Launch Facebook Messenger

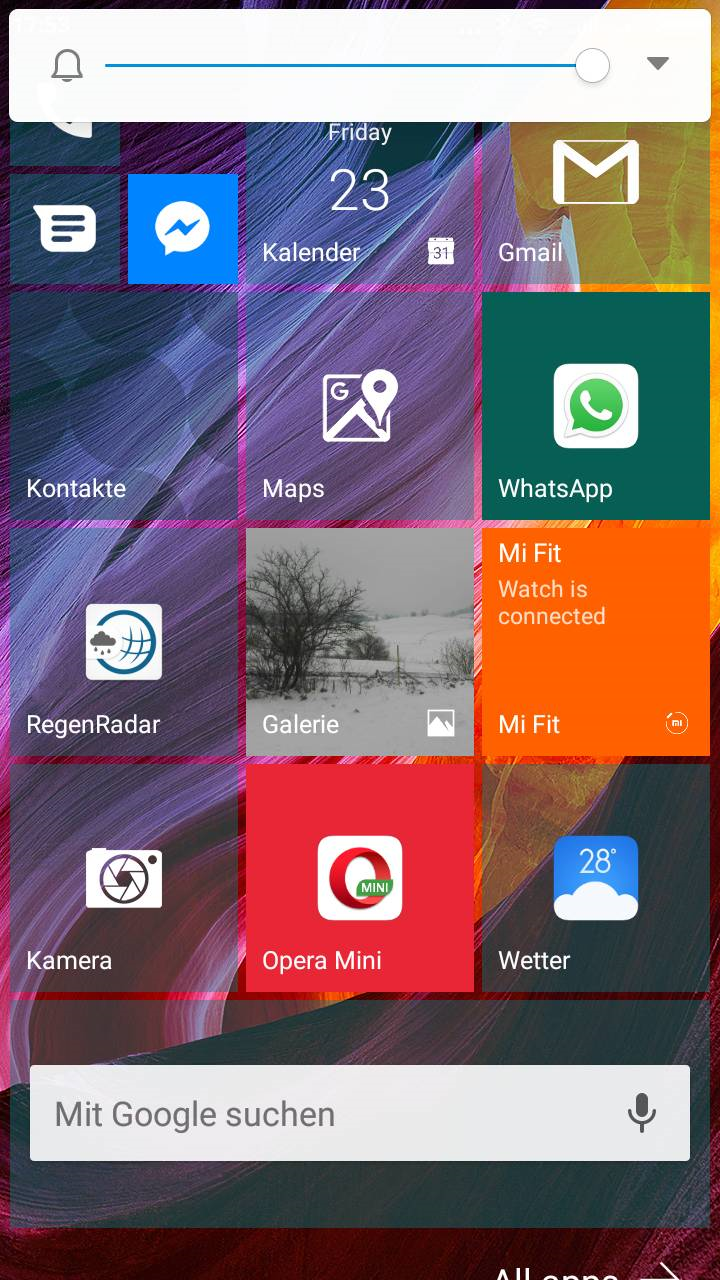[x=183, y=229]
